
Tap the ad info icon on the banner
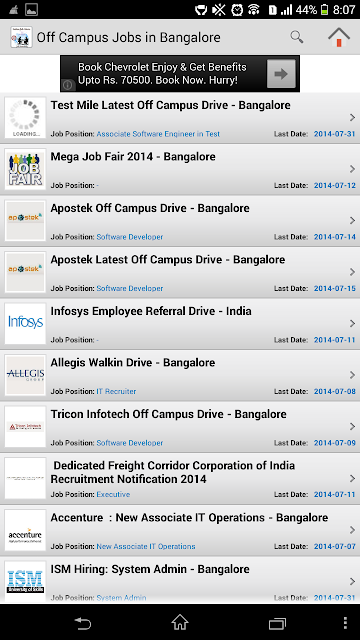68,85
